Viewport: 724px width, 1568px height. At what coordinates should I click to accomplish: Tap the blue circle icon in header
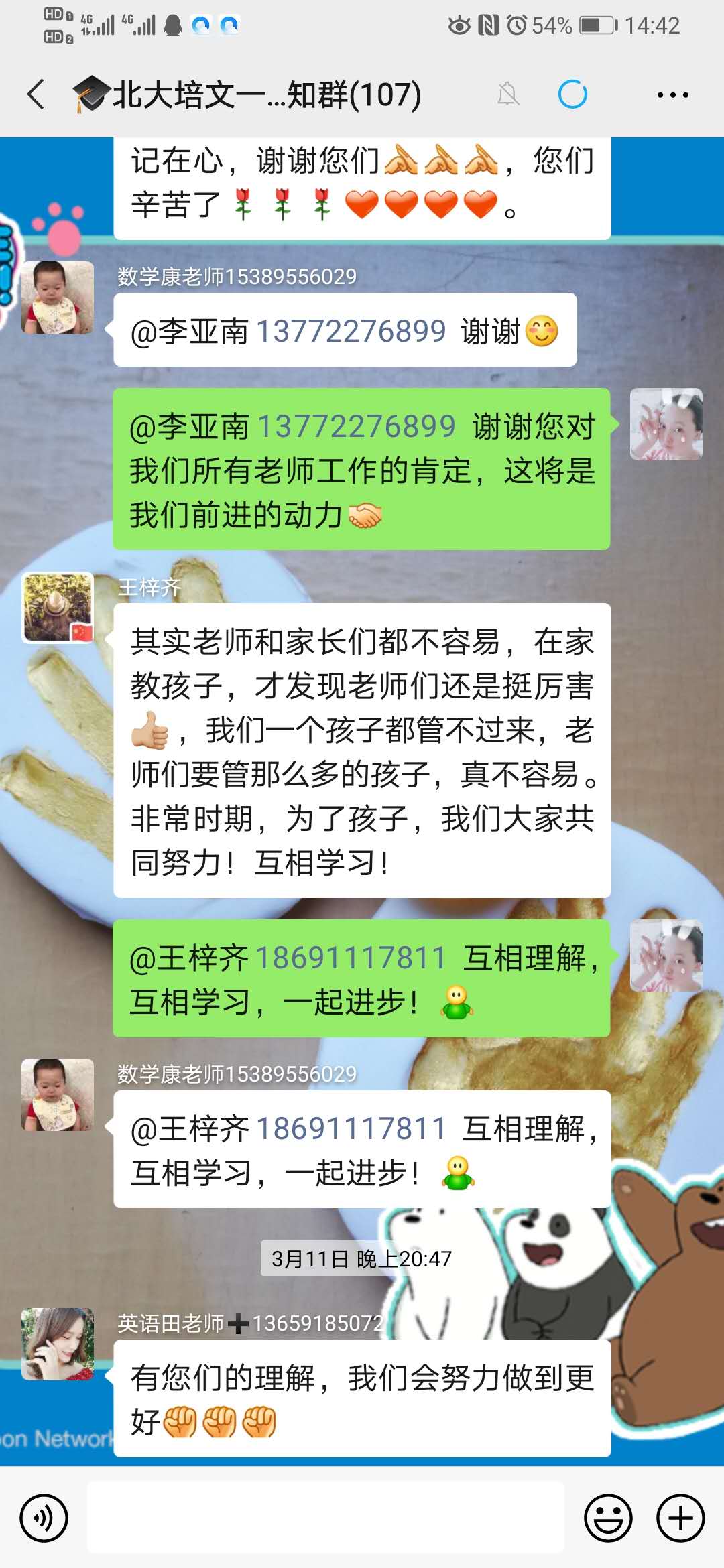click(x=572, y=94)
